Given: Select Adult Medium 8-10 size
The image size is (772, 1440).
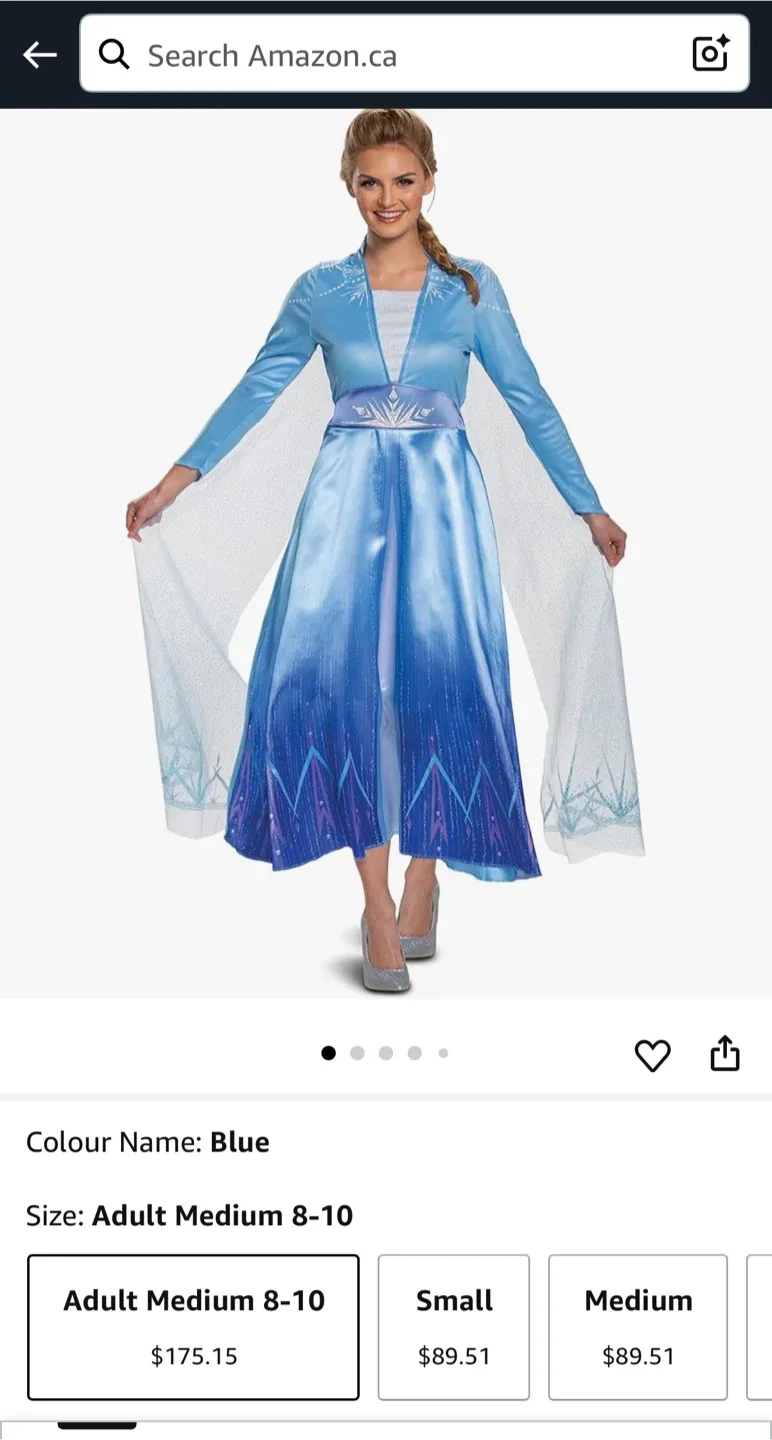Looking at the screenshot, I should point(193,1327).
